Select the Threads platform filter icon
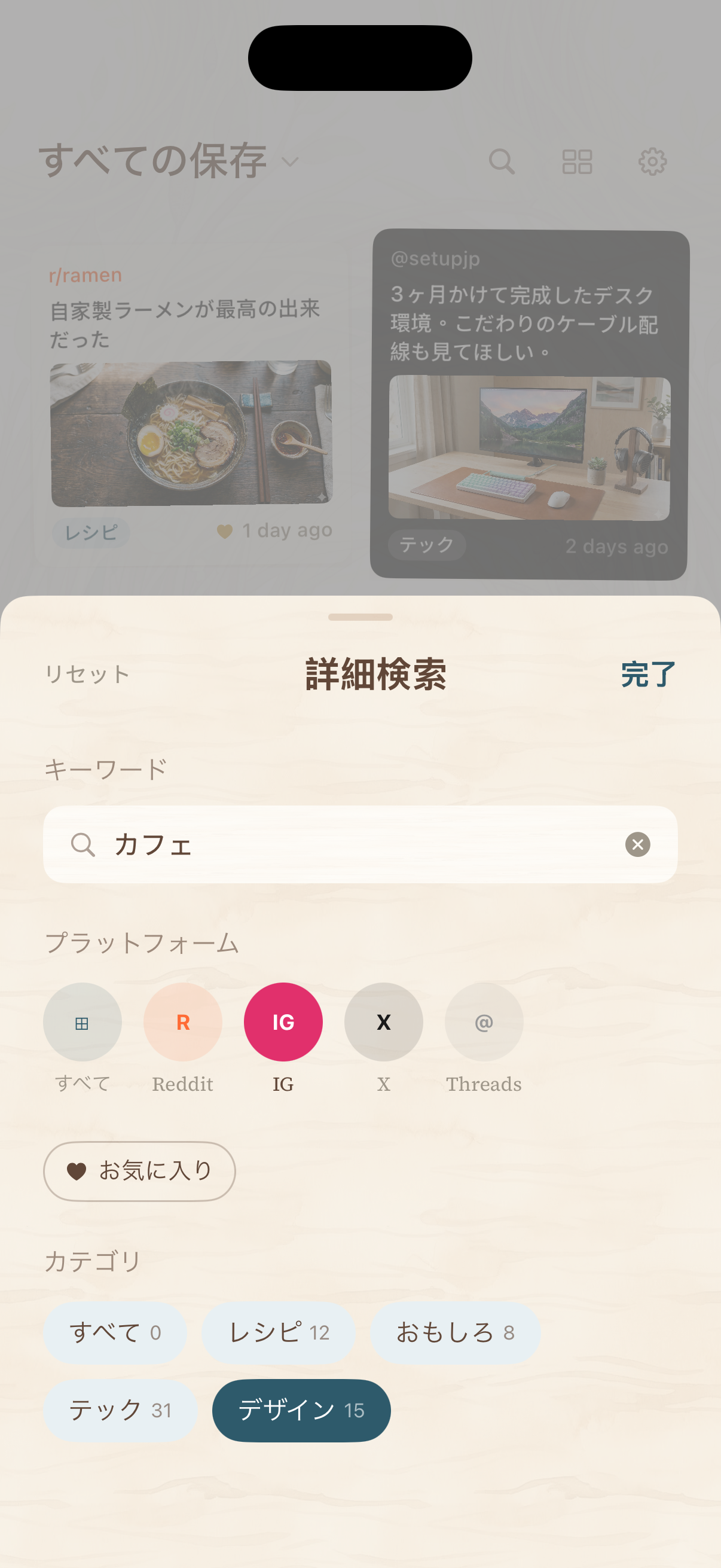The height and width of the screenshot is (1568, 721). tap(484, 1022)
